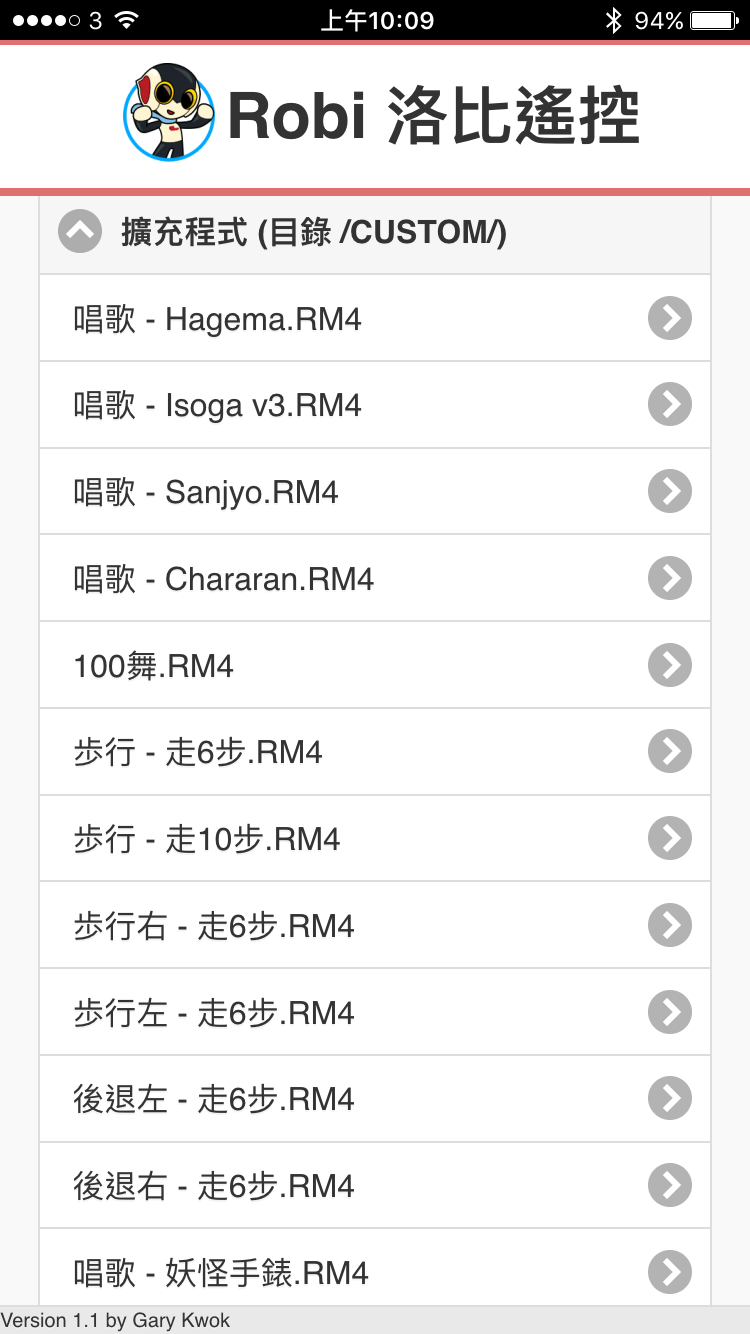Open 步行 - 走10步.RM4
750x1334 pixels.
374,839
